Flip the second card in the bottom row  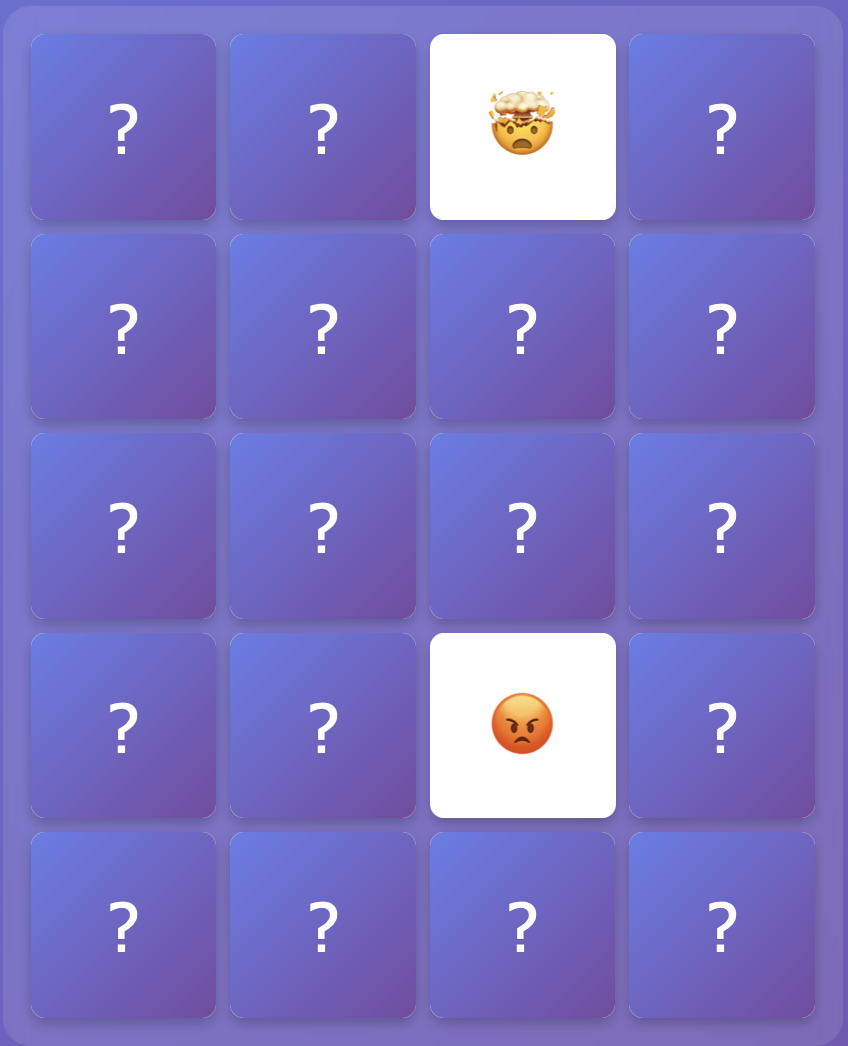click(x=322, y=924)
